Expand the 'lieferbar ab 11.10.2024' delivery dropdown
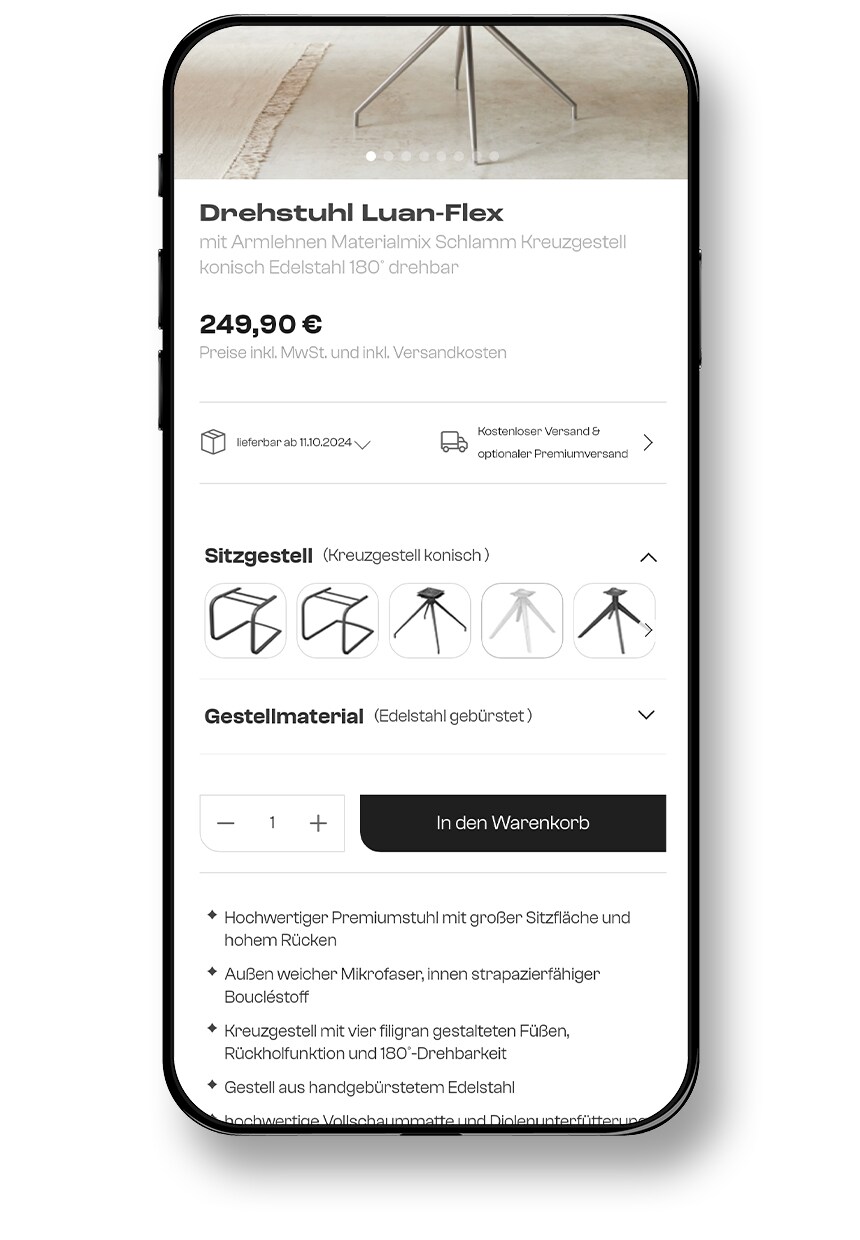Image resolution: width=860 pixels, height=1240 pixels. pyautogui.click(x=362, y=444)
